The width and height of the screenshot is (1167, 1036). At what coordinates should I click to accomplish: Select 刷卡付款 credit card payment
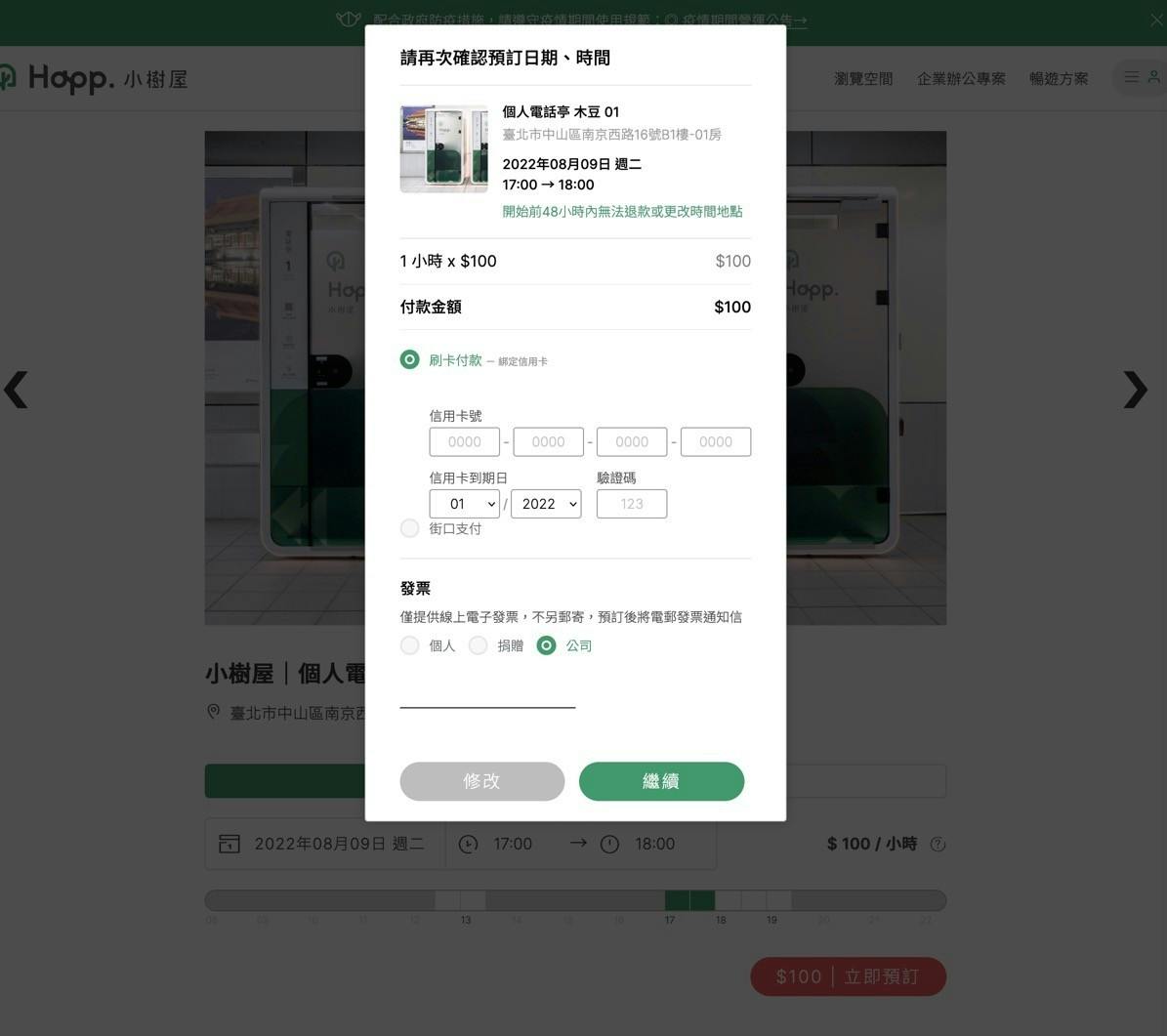pyautogui.click(x=410, y=360)
